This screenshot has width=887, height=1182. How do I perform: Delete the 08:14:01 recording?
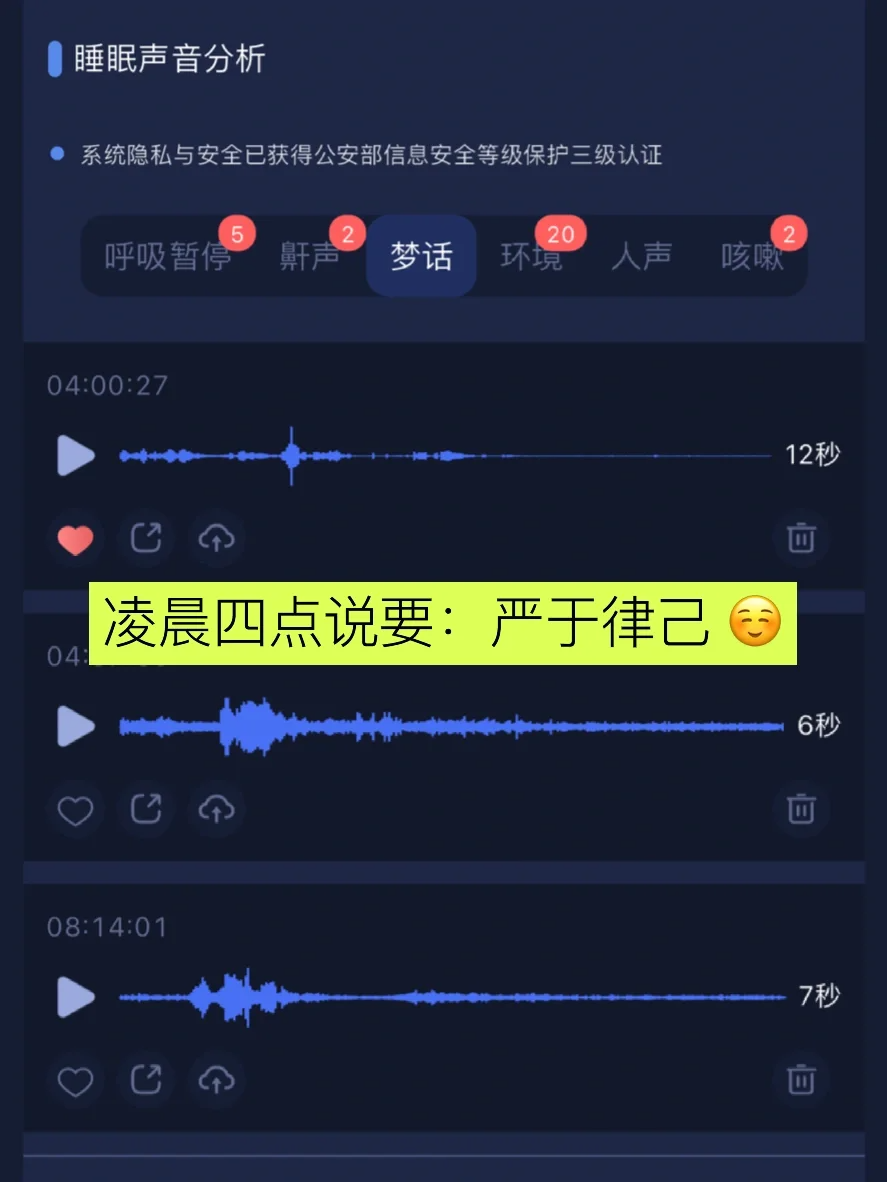click(x=801, y=1080)
